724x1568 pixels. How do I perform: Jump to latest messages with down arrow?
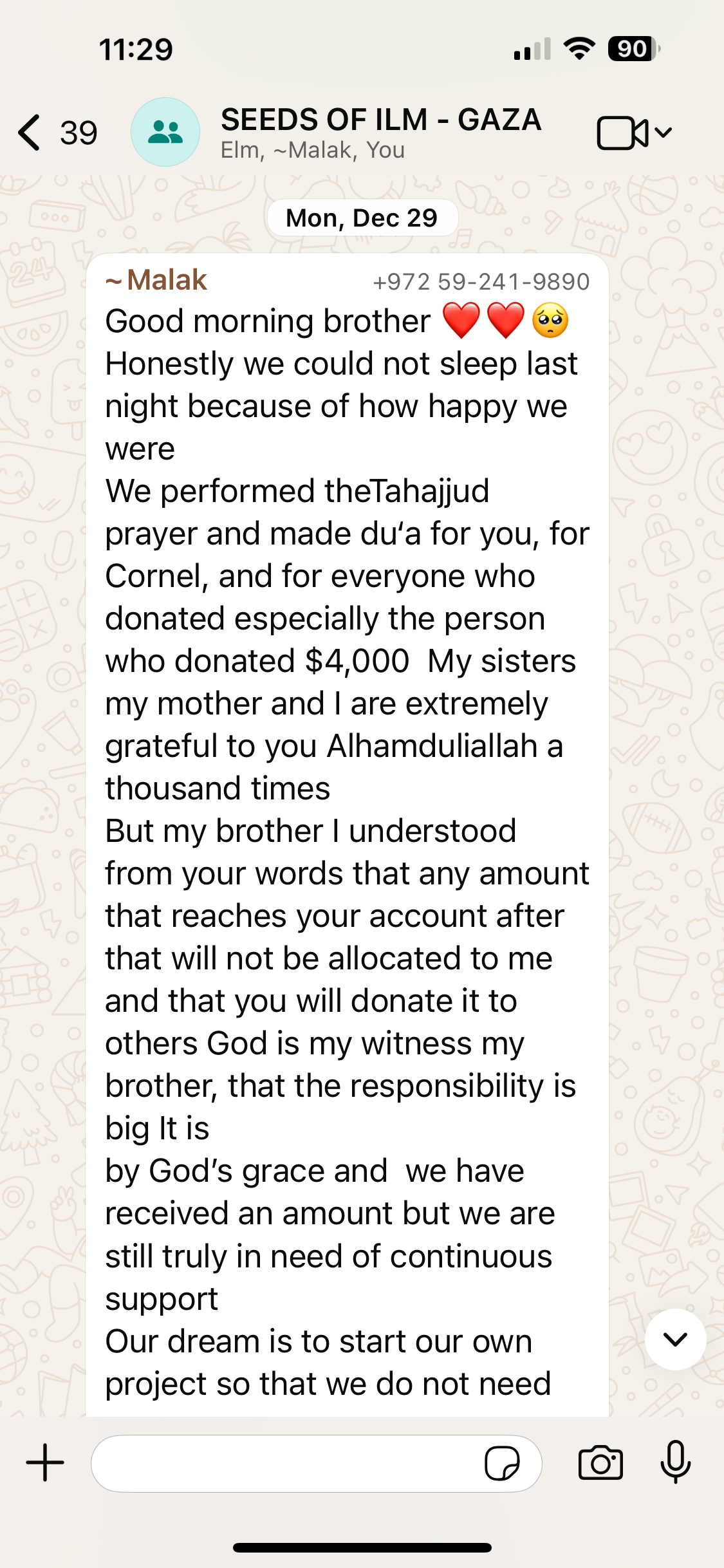click(675, 1339)
